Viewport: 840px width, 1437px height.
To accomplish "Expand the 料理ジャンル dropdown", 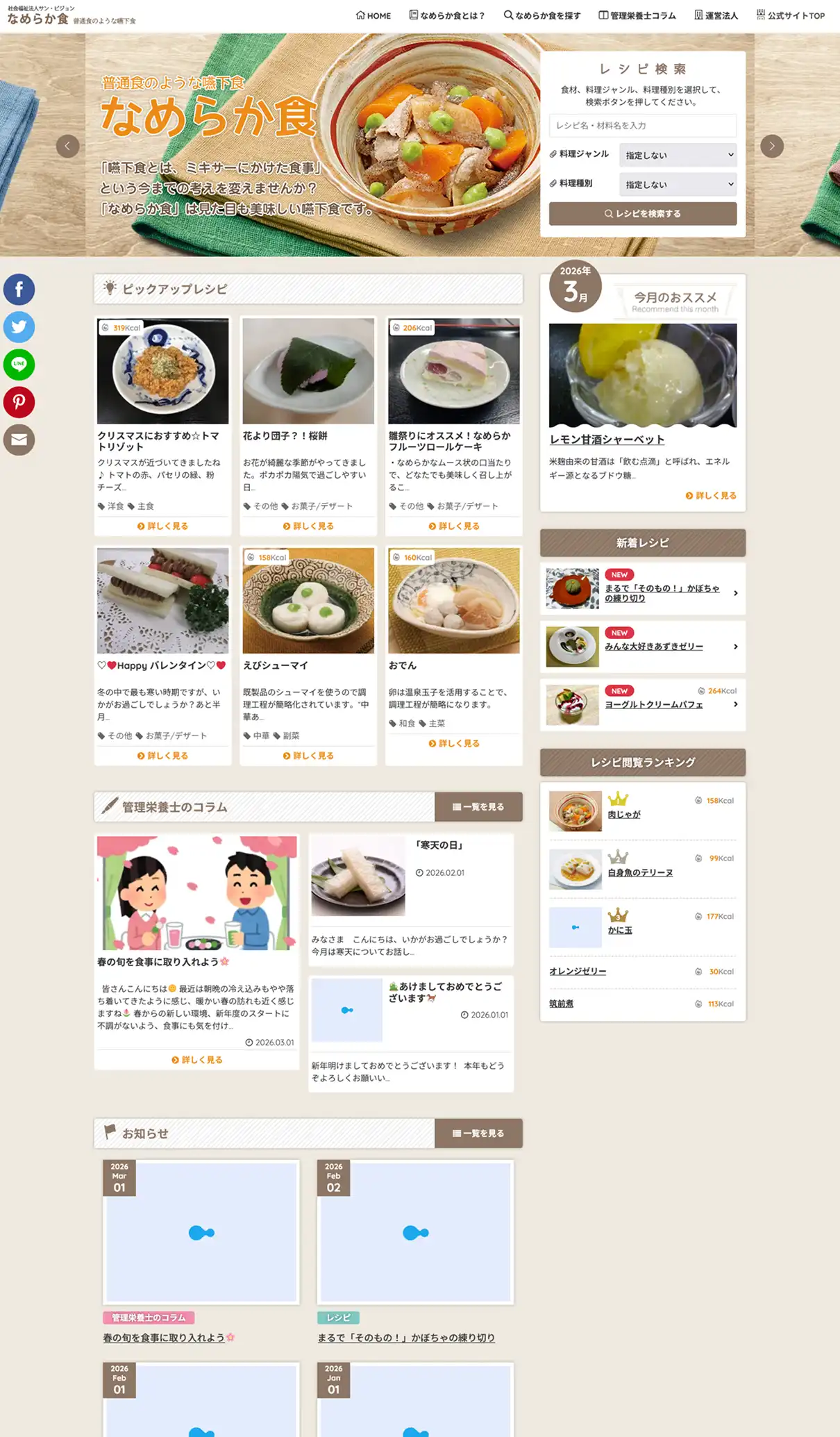I will tap(678, 155).
